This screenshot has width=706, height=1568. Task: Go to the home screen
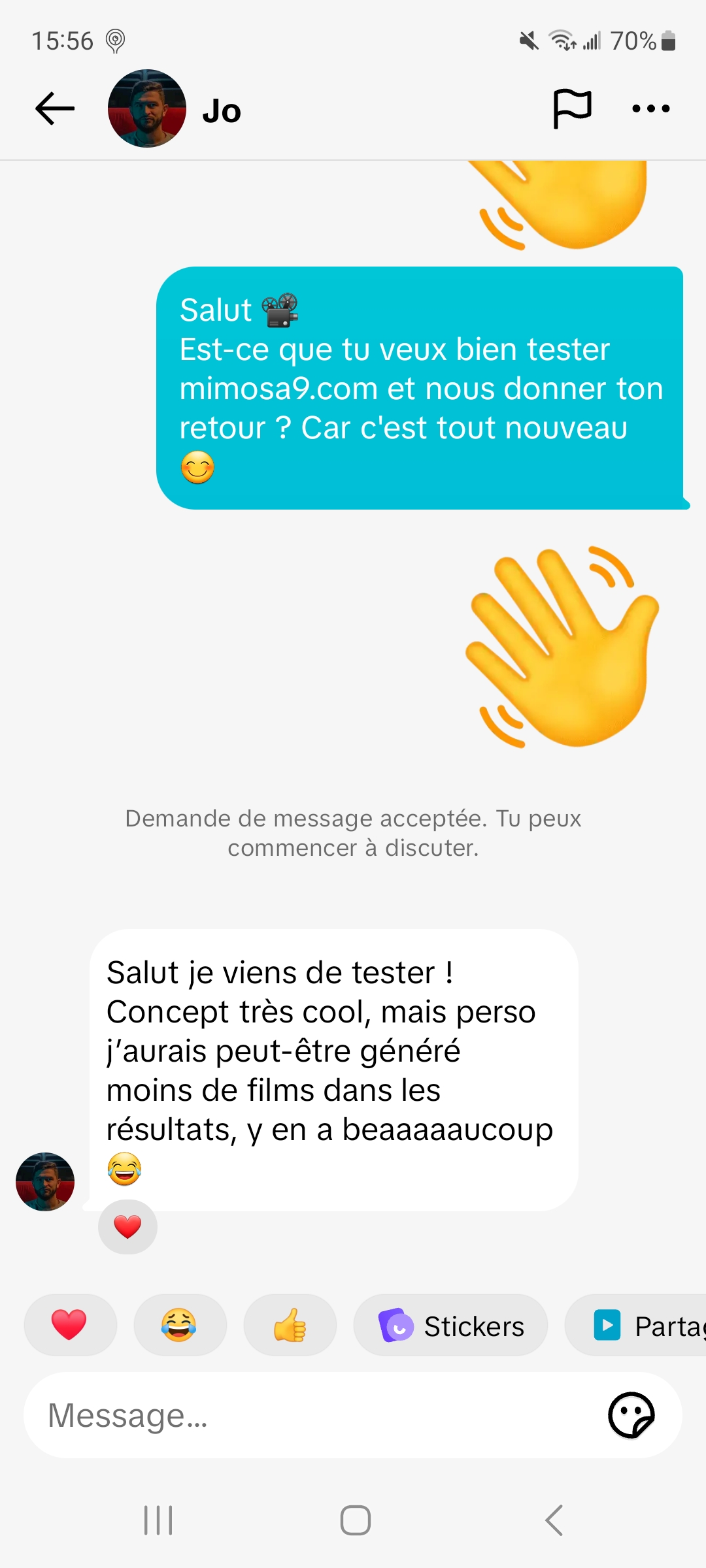coord(355,1520)
